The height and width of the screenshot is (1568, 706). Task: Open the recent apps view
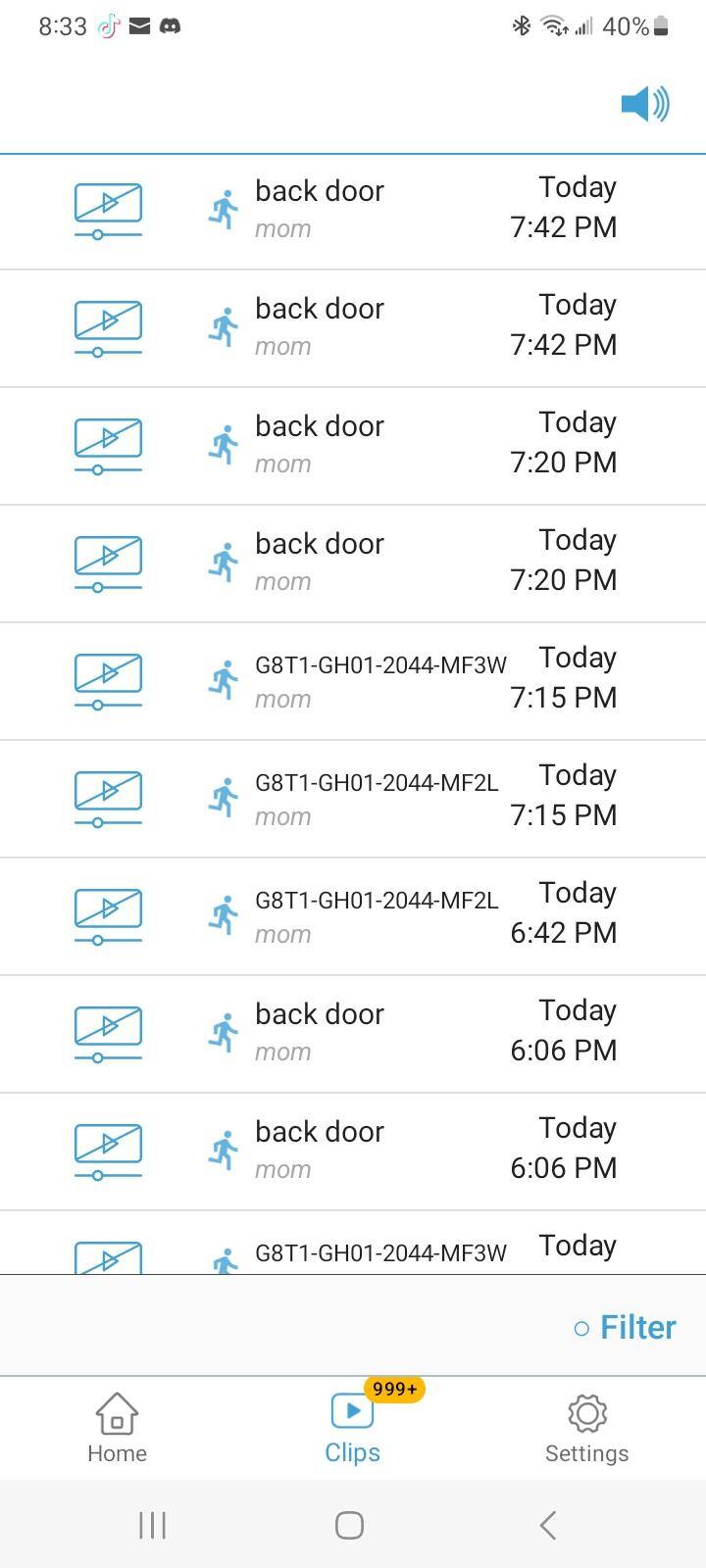tap(153, 1525)
